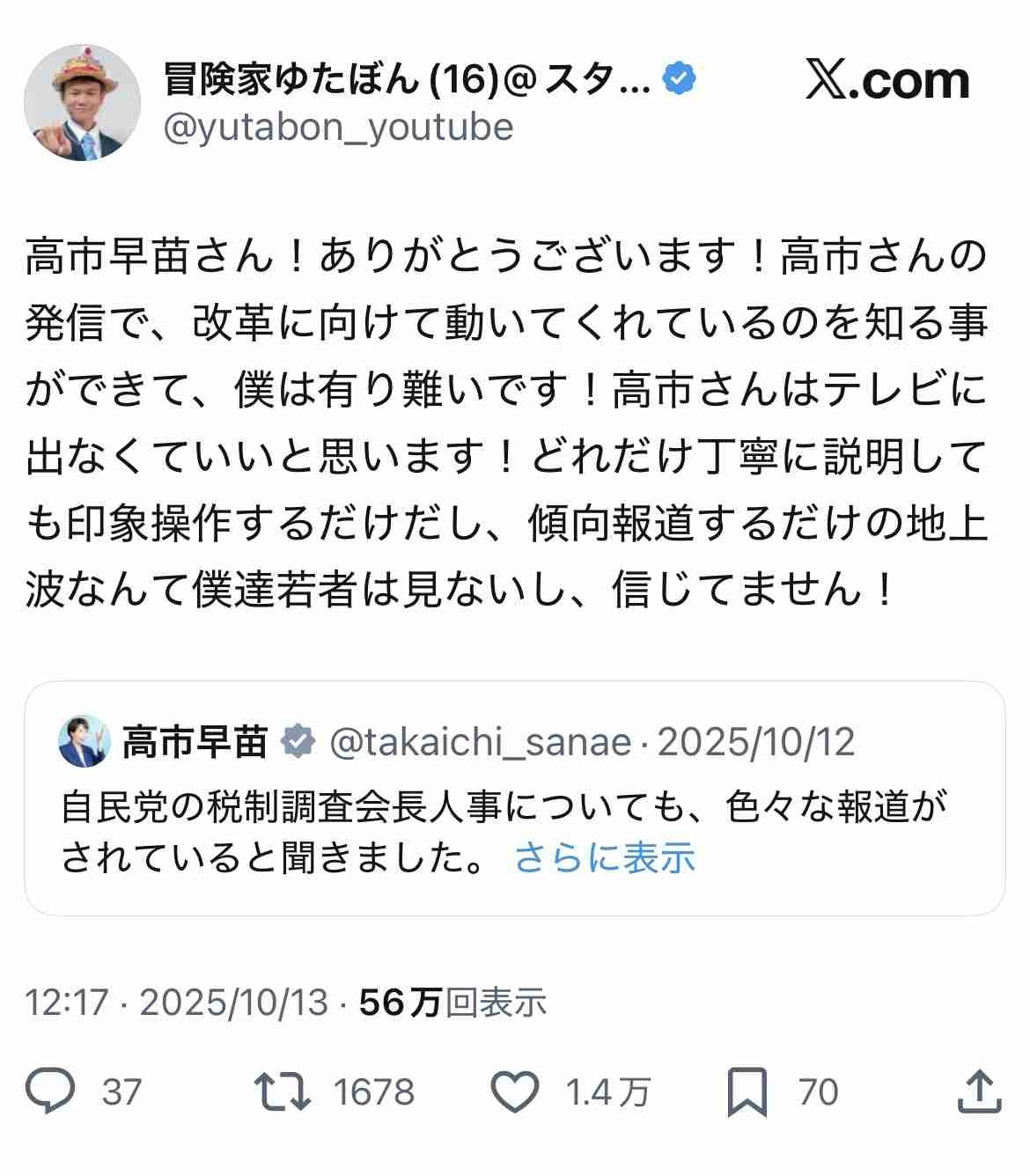View the @yutabon_youtube profile
Image resolution: width=1030 pixels, height=1176 pixels.
click(338, 128)
